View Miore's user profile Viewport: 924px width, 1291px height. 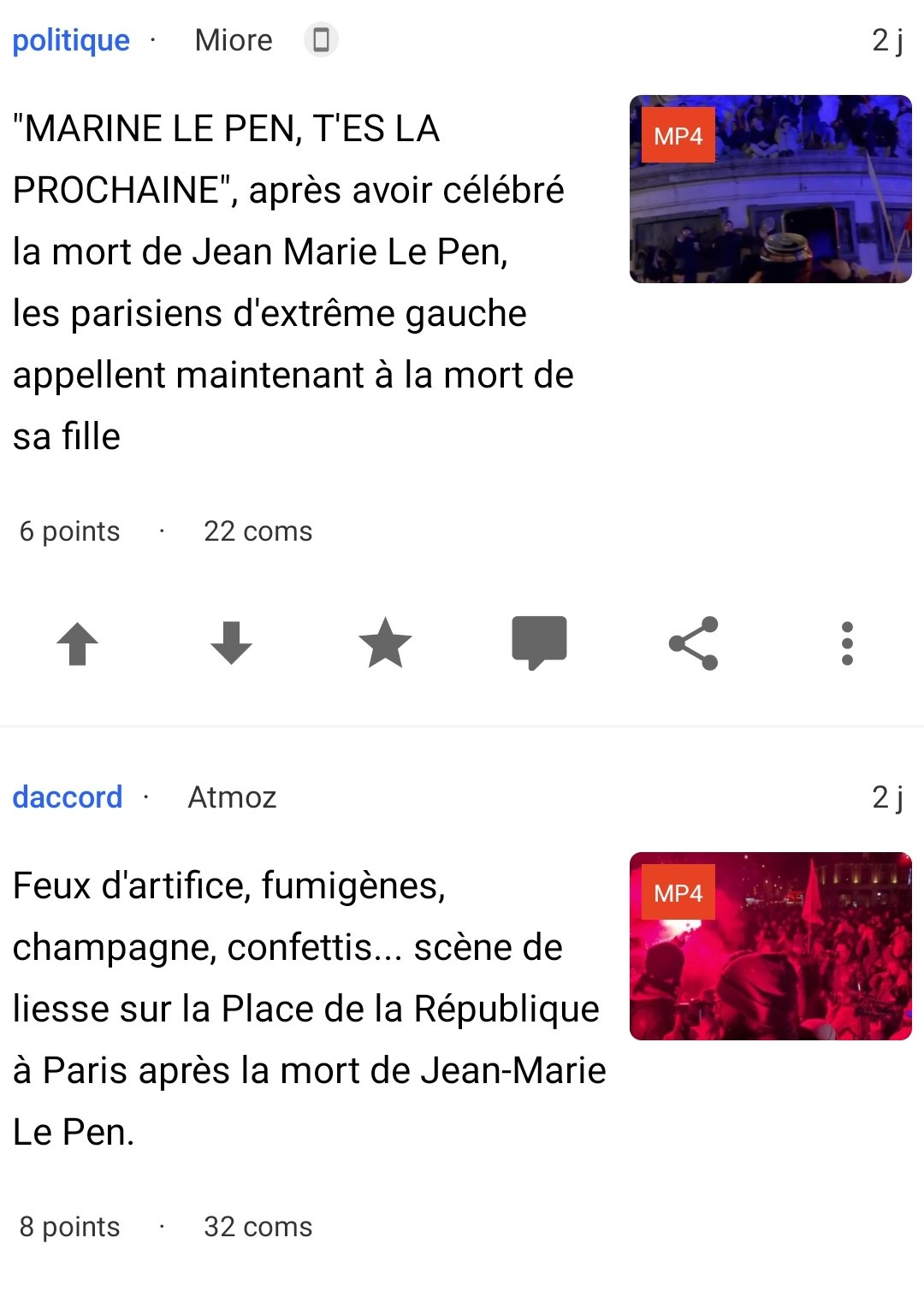(234, 40)
